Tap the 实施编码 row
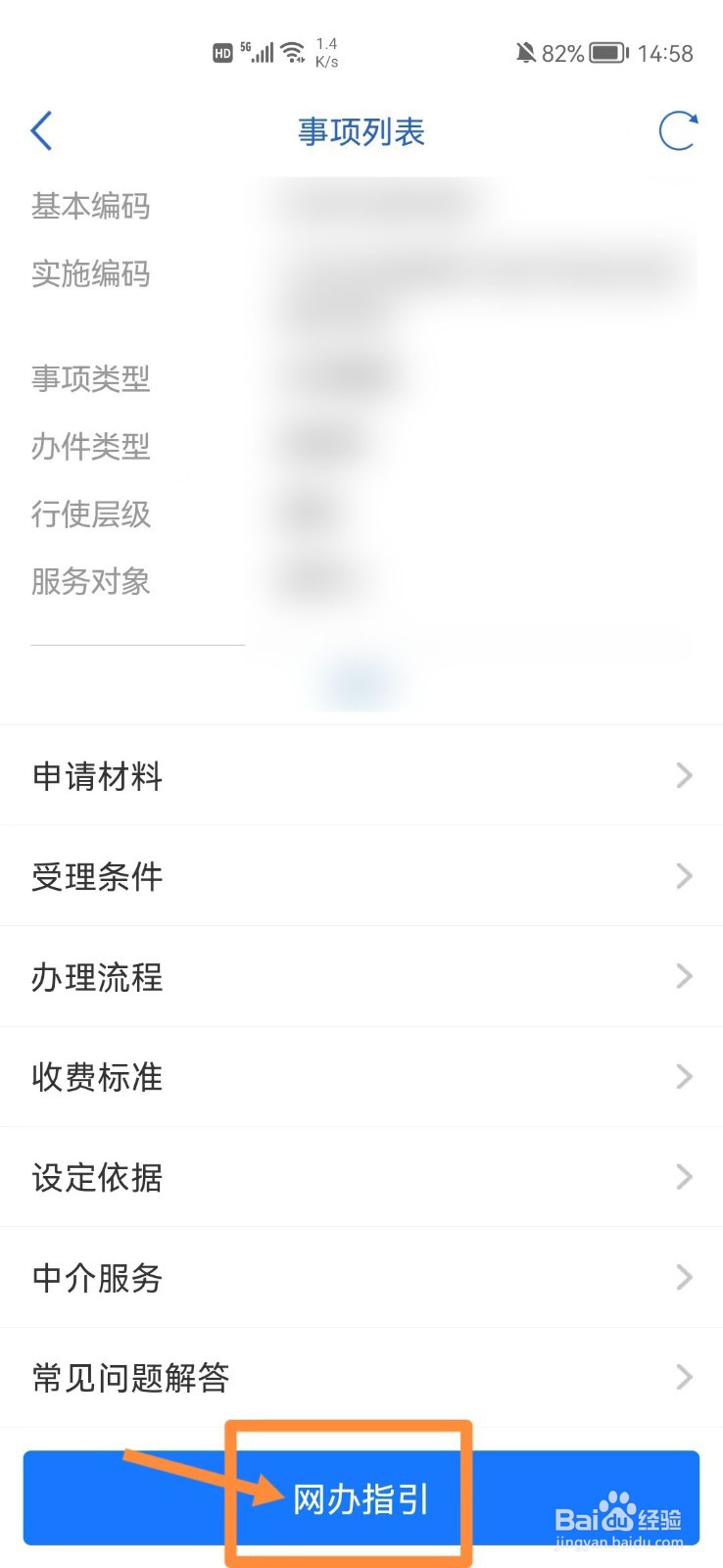The height and width of the screenshot is (1568, 723). 91,275
